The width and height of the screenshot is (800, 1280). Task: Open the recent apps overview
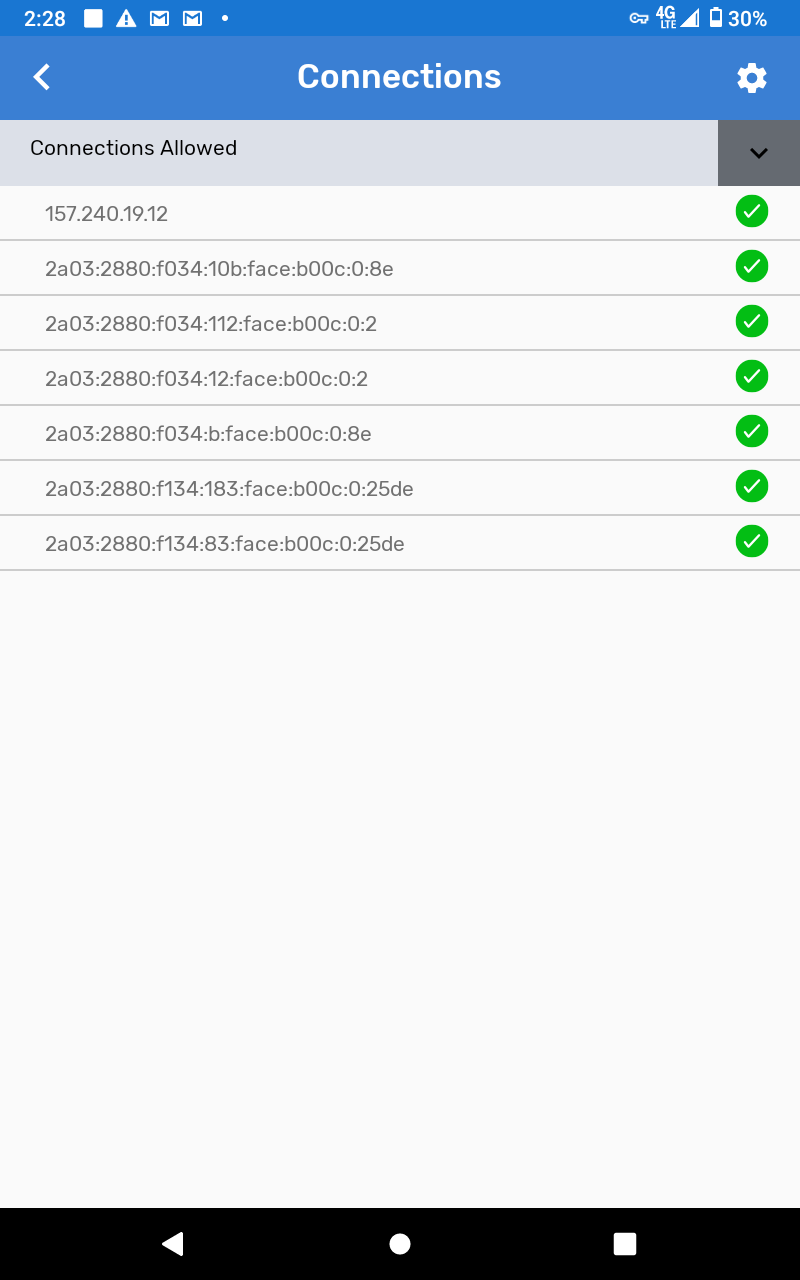625,1243
